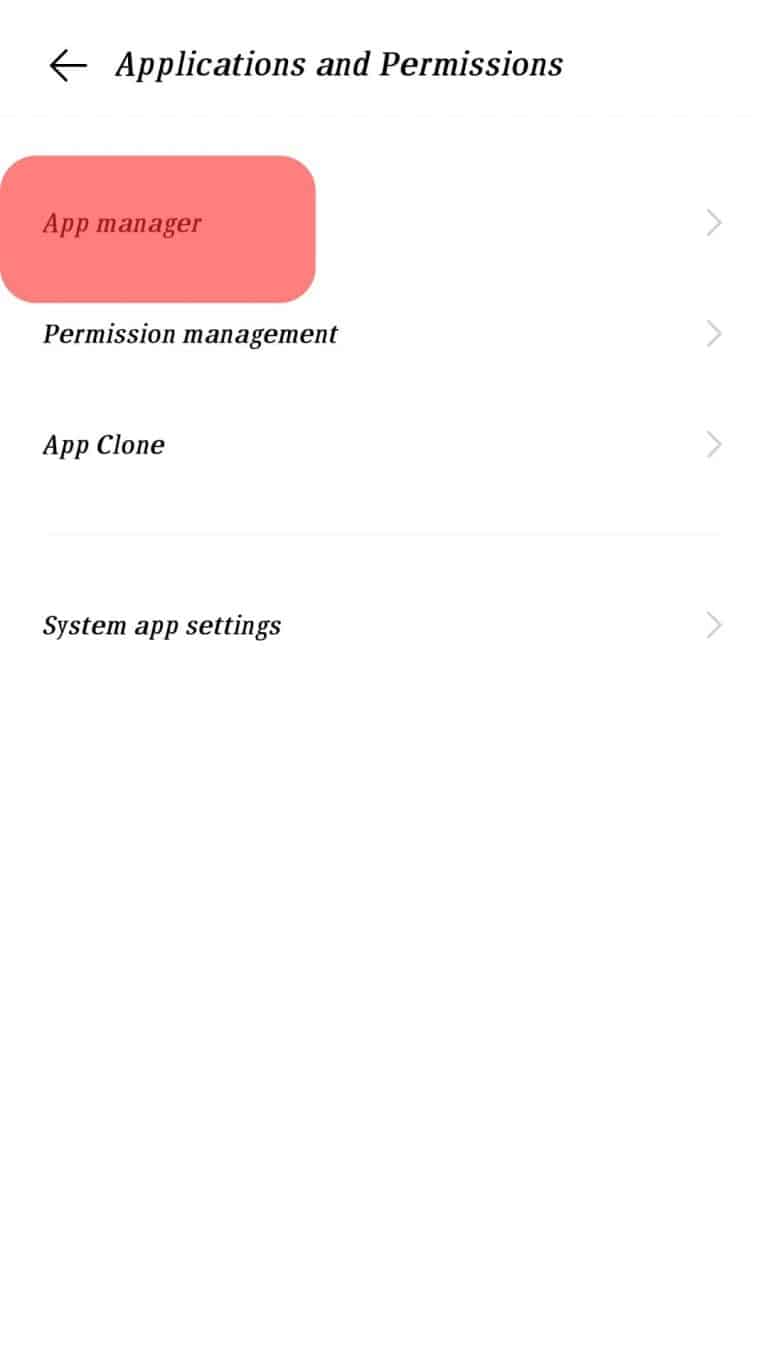Return to previous screen with back arrow

(x=64, y=64)
